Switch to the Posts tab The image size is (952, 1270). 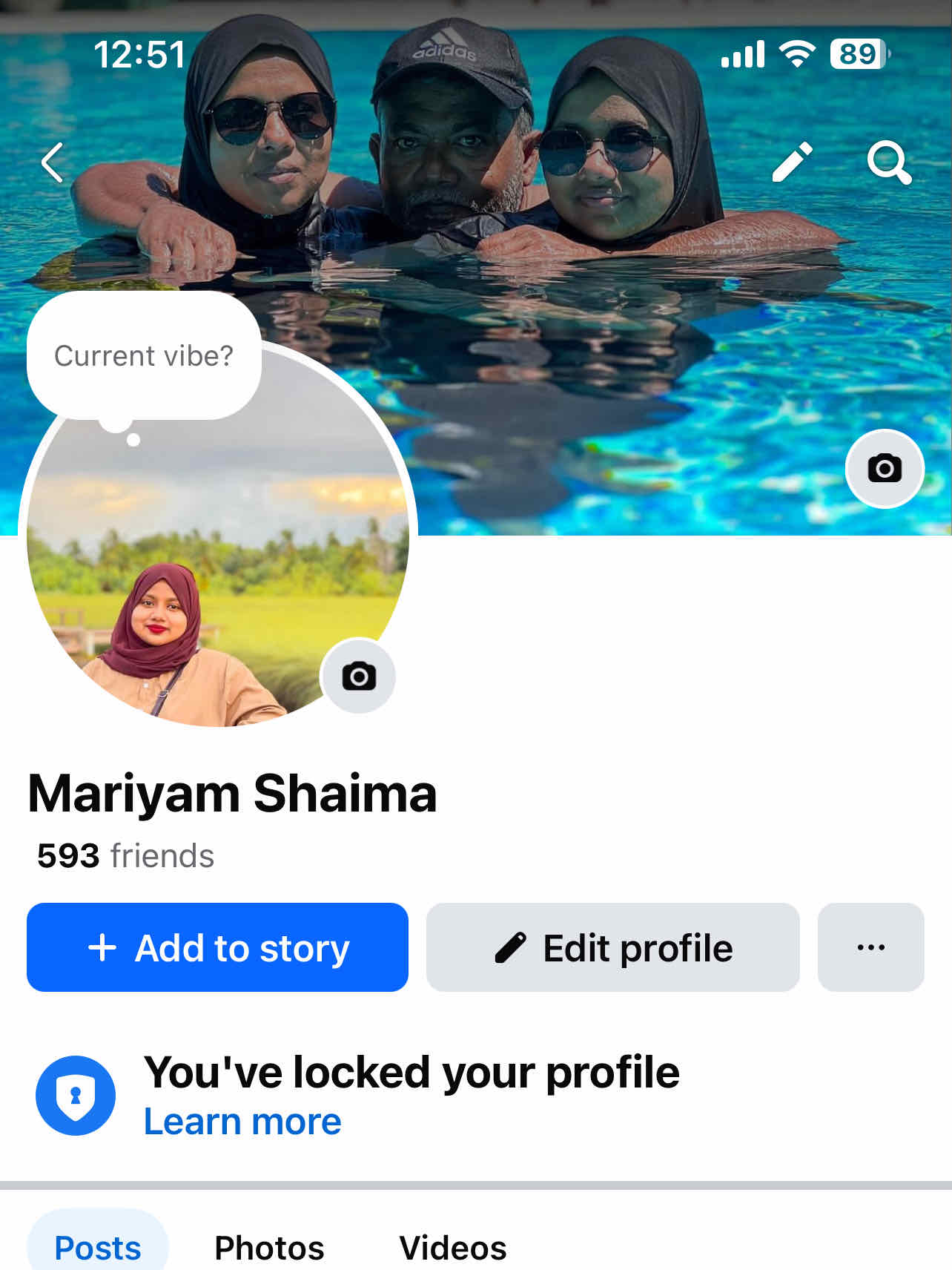tap(98, 1248)
